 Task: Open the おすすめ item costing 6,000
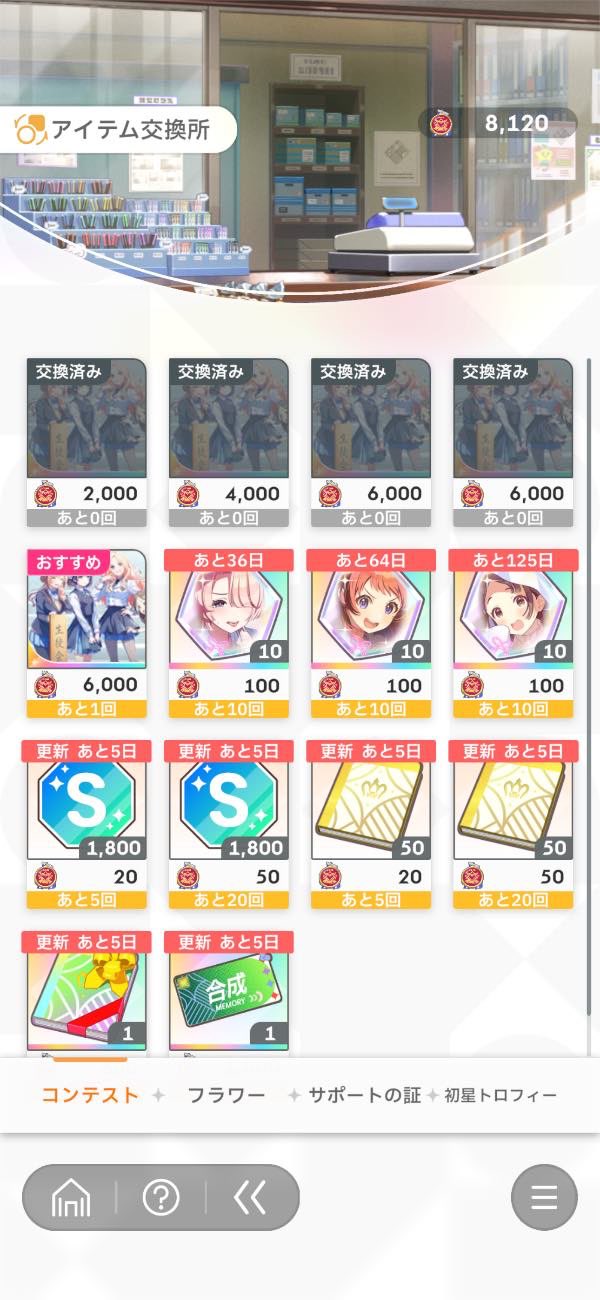[x=87, y=634]
